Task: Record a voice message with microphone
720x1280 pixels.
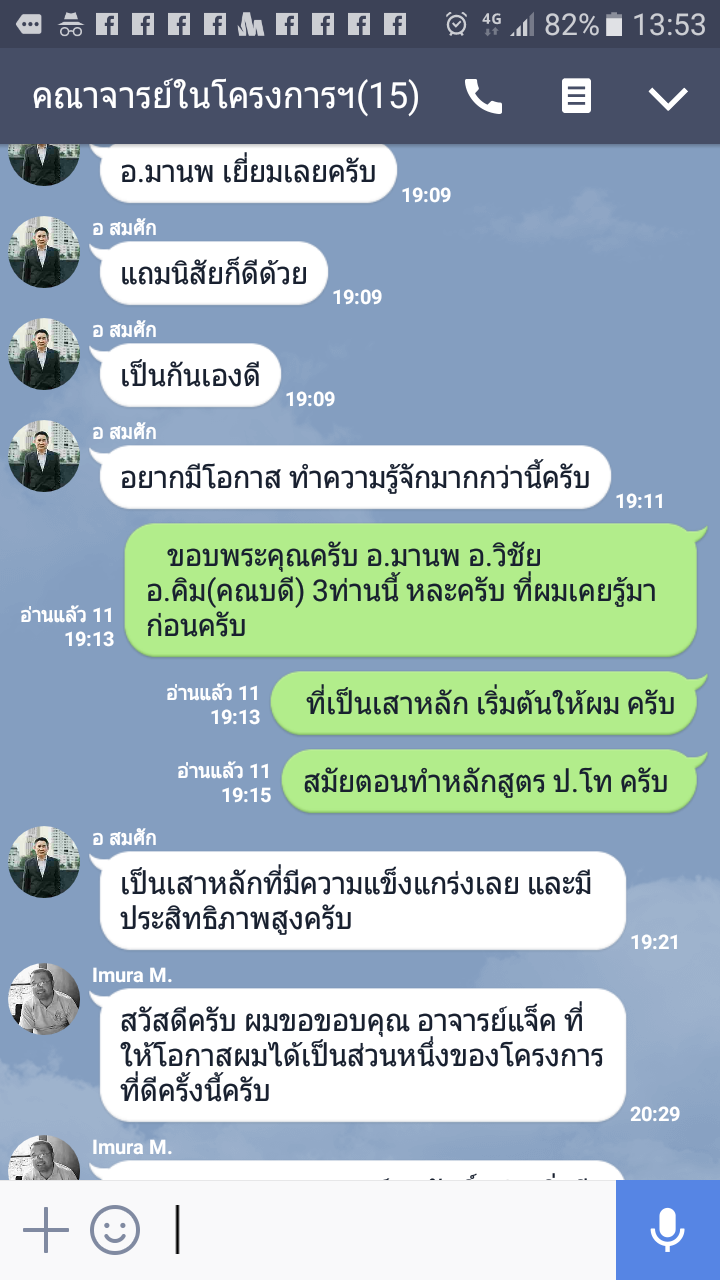Action: coord(667,1230)
